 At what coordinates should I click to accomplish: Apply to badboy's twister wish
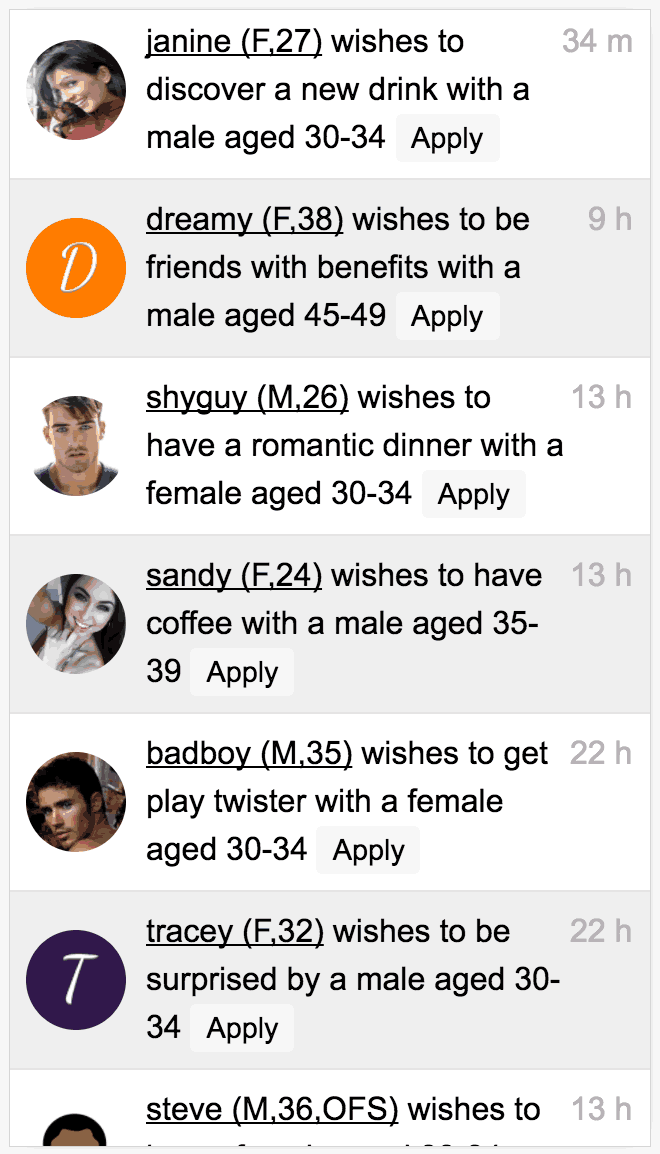368,851
